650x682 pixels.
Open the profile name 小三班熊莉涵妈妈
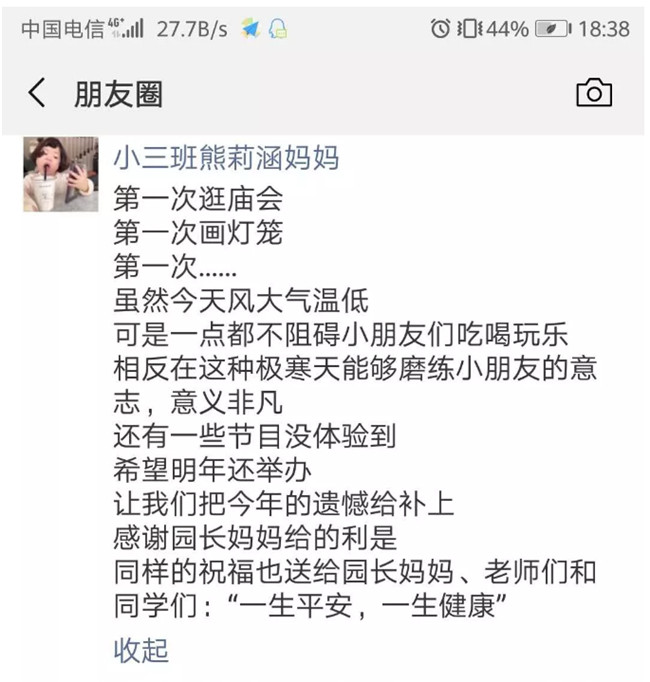pos(226,158)
